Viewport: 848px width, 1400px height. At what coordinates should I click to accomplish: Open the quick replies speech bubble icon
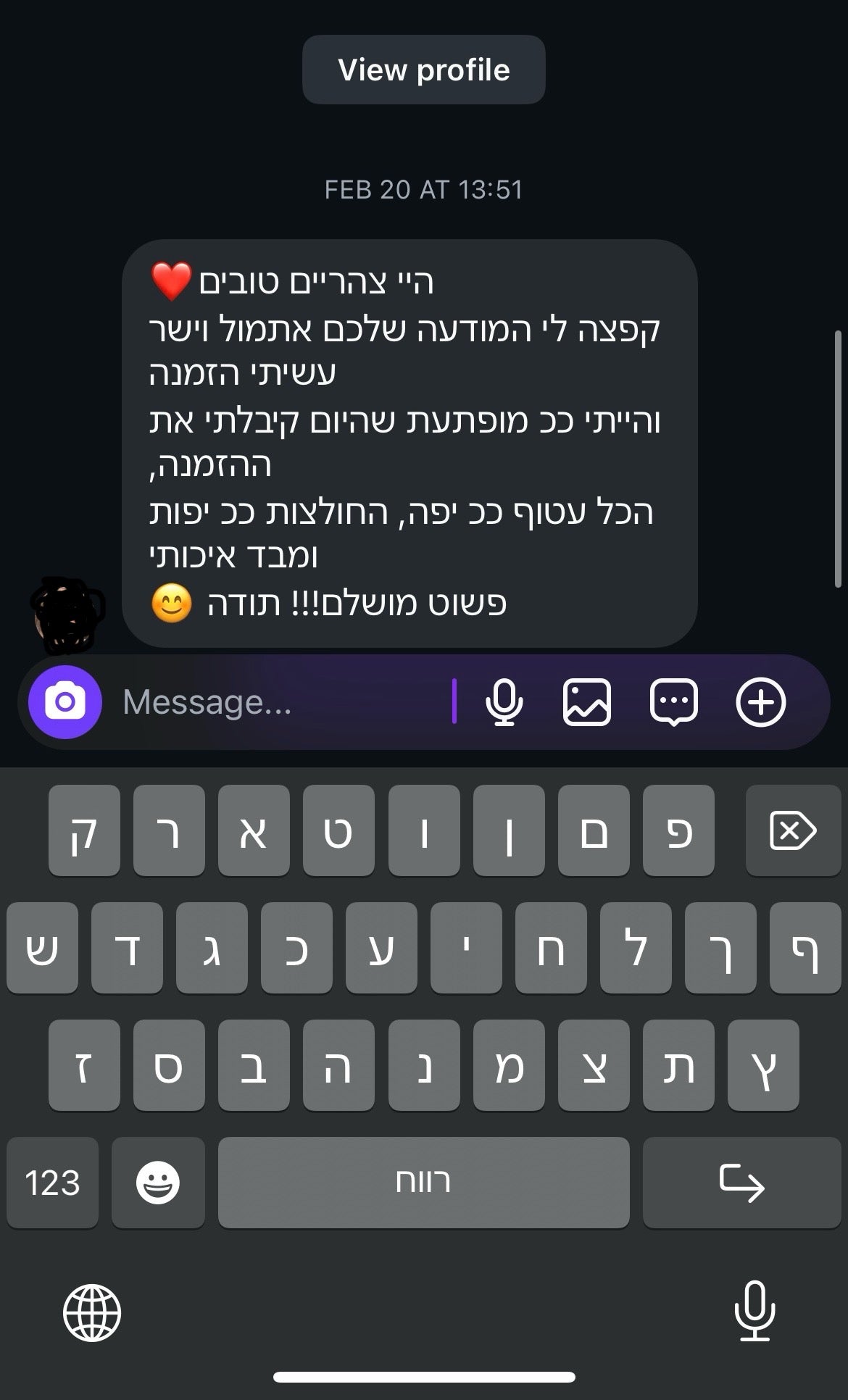point(674,701)
